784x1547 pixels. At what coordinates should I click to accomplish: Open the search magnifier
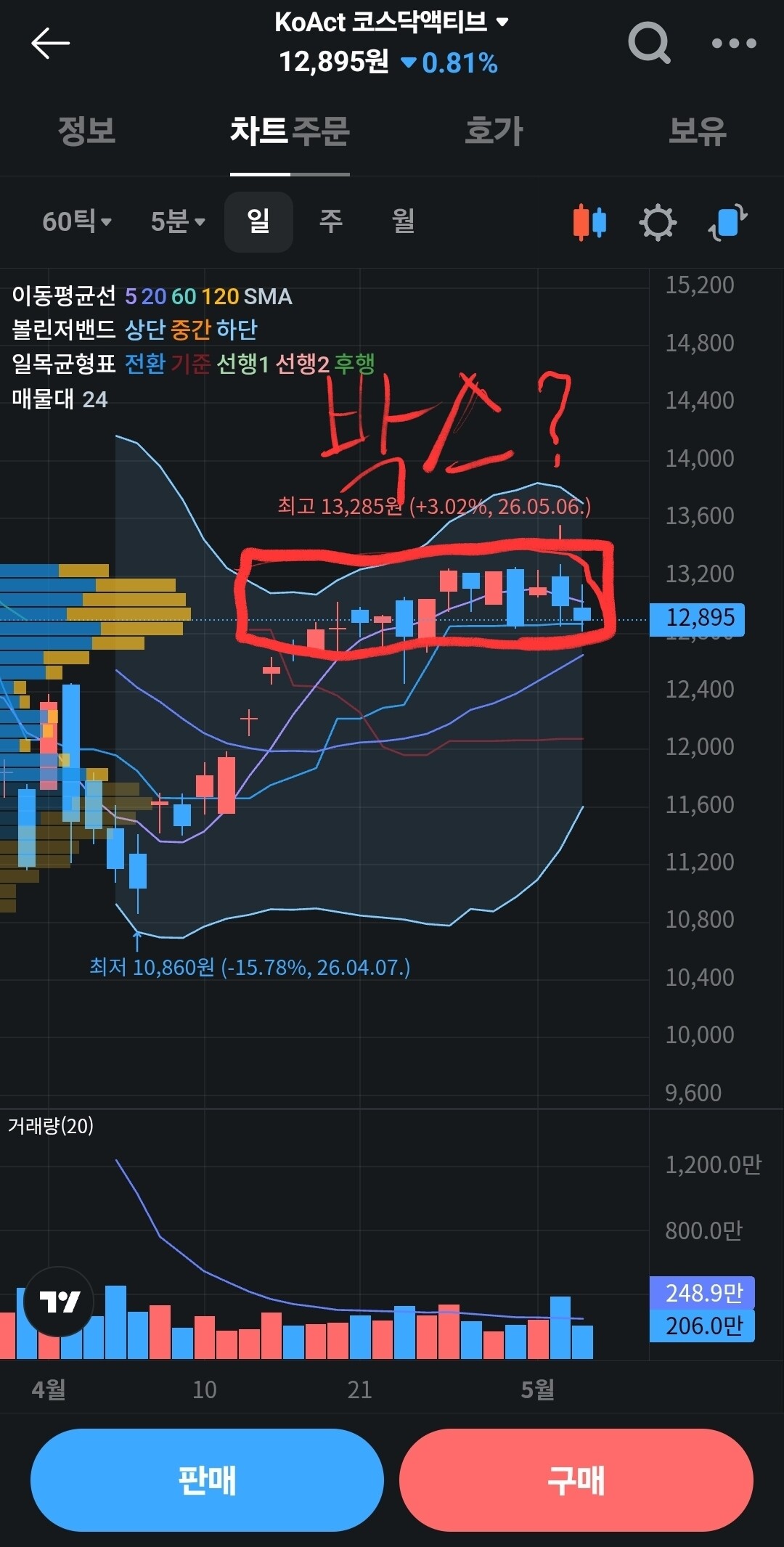pyautogui.click(x=649, y=43)
